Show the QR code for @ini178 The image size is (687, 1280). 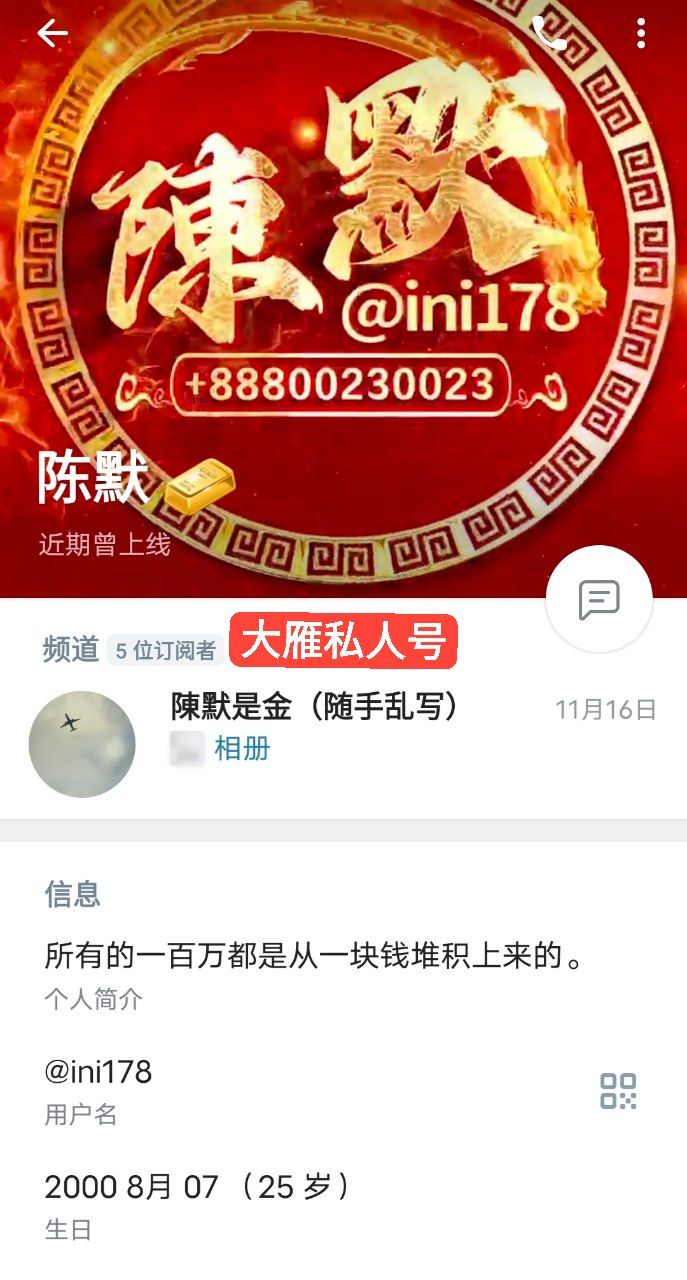coord(618,1090)
